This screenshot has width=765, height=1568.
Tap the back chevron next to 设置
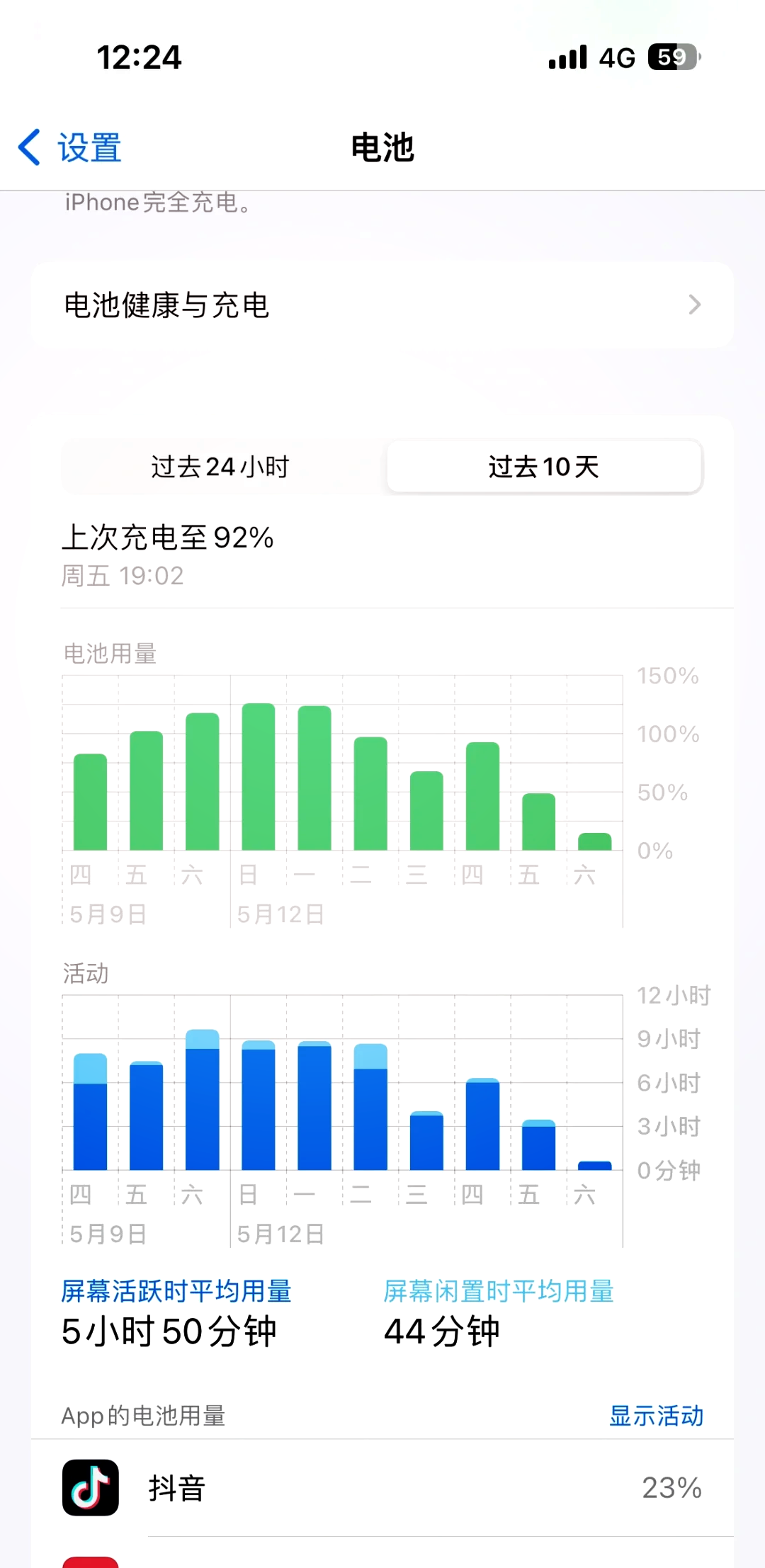pos(27,148)
